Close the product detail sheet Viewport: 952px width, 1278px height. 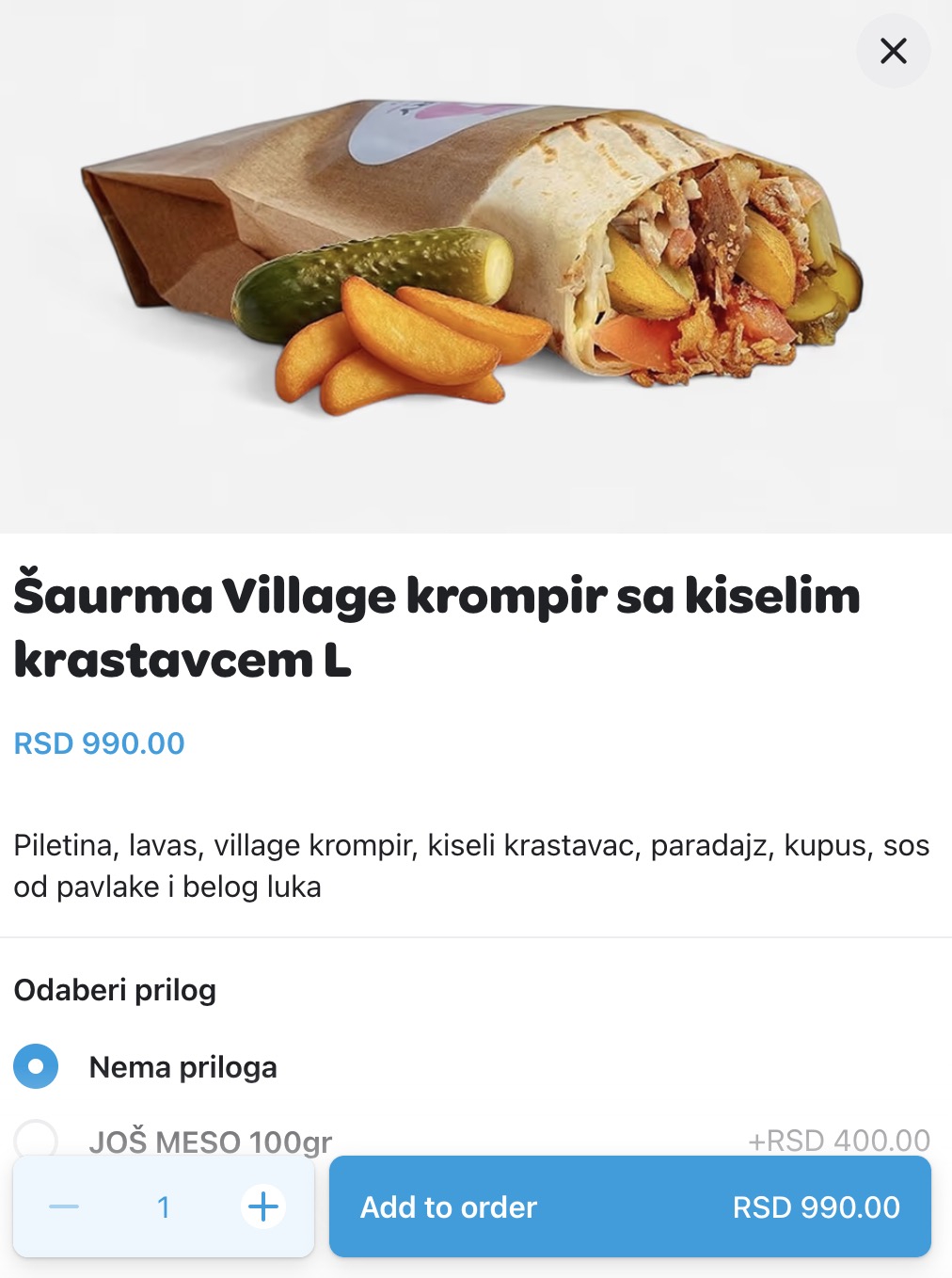click(x=893, y=51)
